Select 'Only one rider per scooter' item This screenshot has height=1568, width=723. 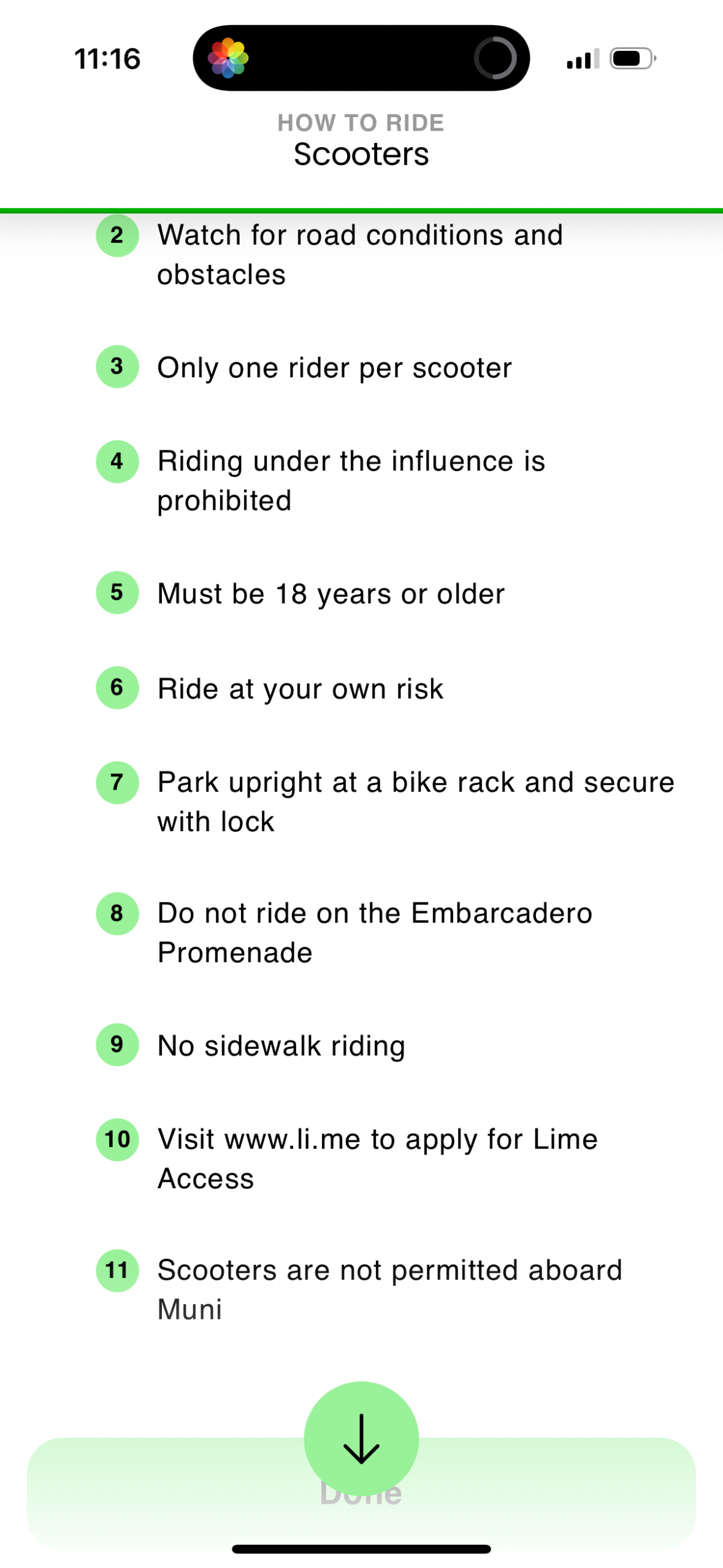coord(334,367)
